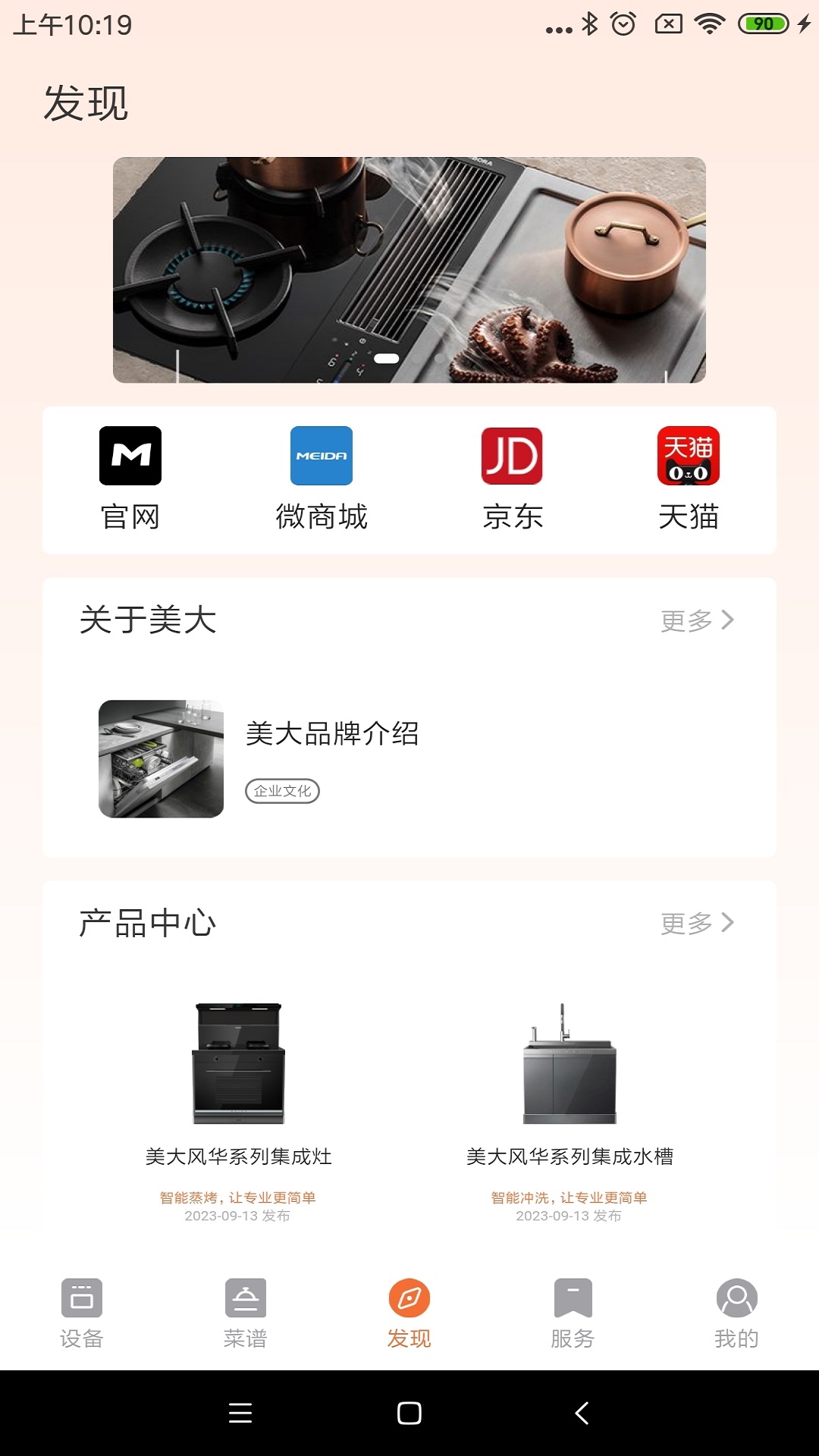Open the chevron arrow beside 关于美大 更多
This screenshot has width=819, height=1456.
(x=730, y=620)
